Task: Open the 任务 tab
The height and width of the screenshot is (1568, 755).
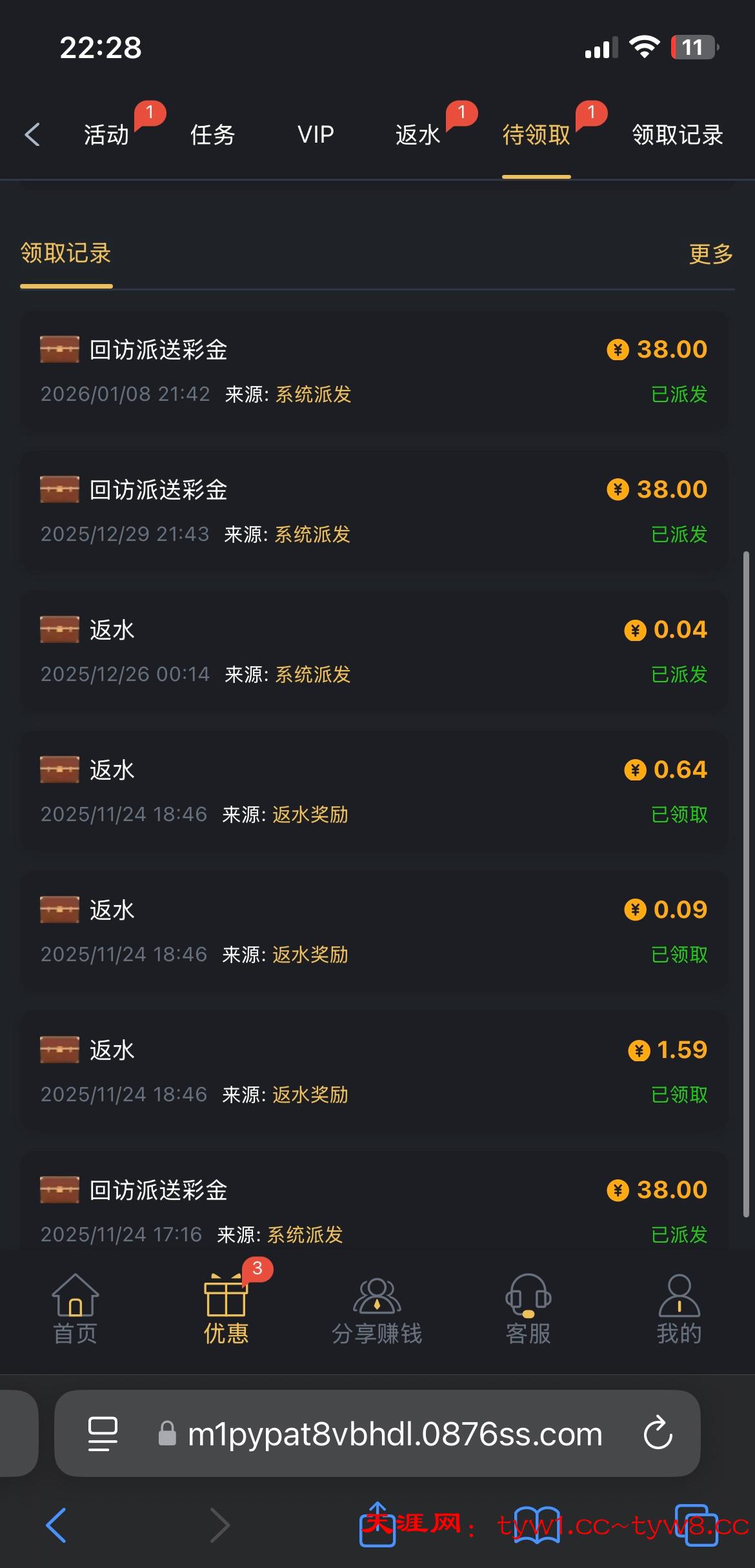Action: [212, 135]
